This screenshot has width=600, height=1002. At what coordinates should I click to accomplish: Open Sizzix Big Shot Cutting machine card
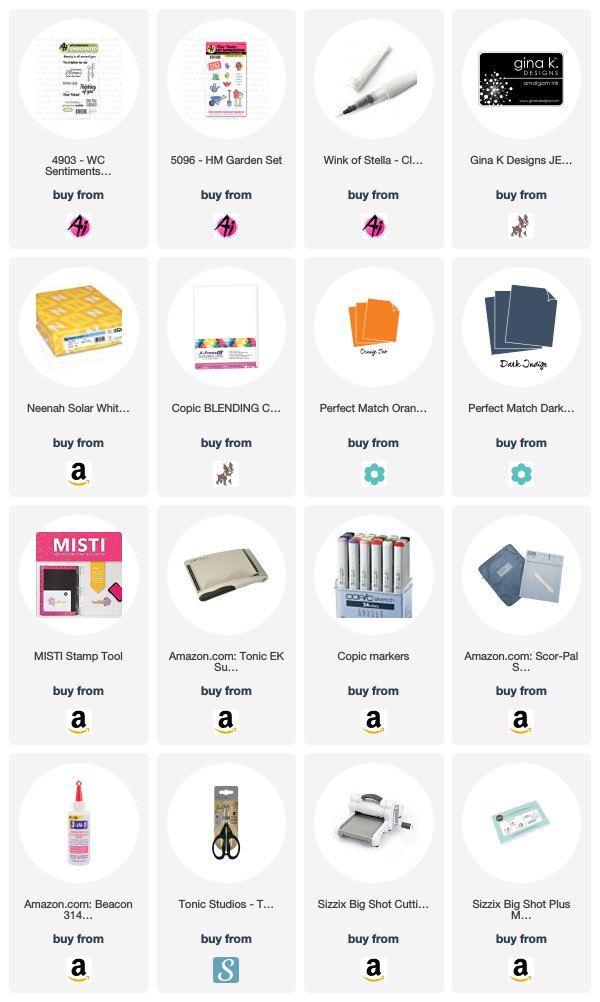(x=373, y=872)
